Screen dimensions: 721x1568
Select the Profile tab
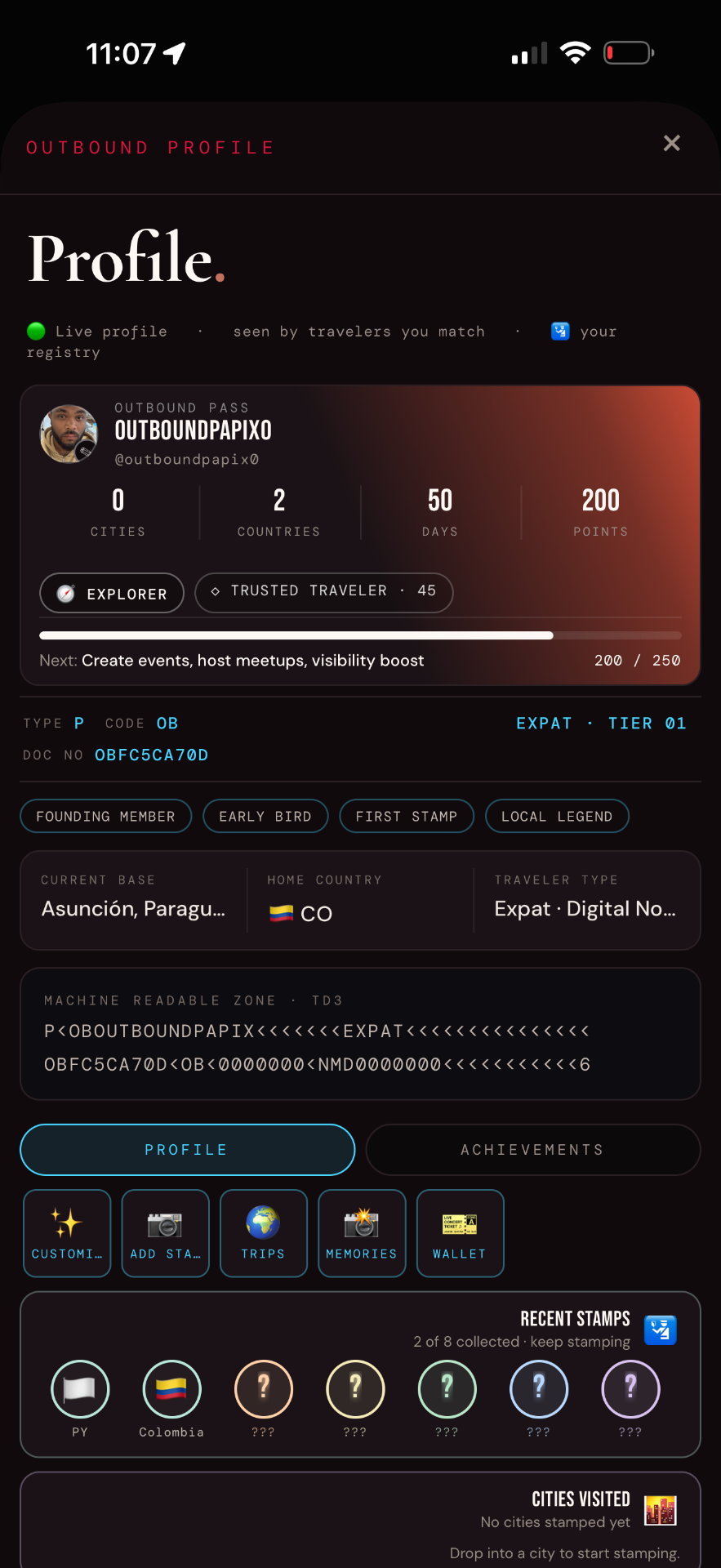pos(187,1150)
